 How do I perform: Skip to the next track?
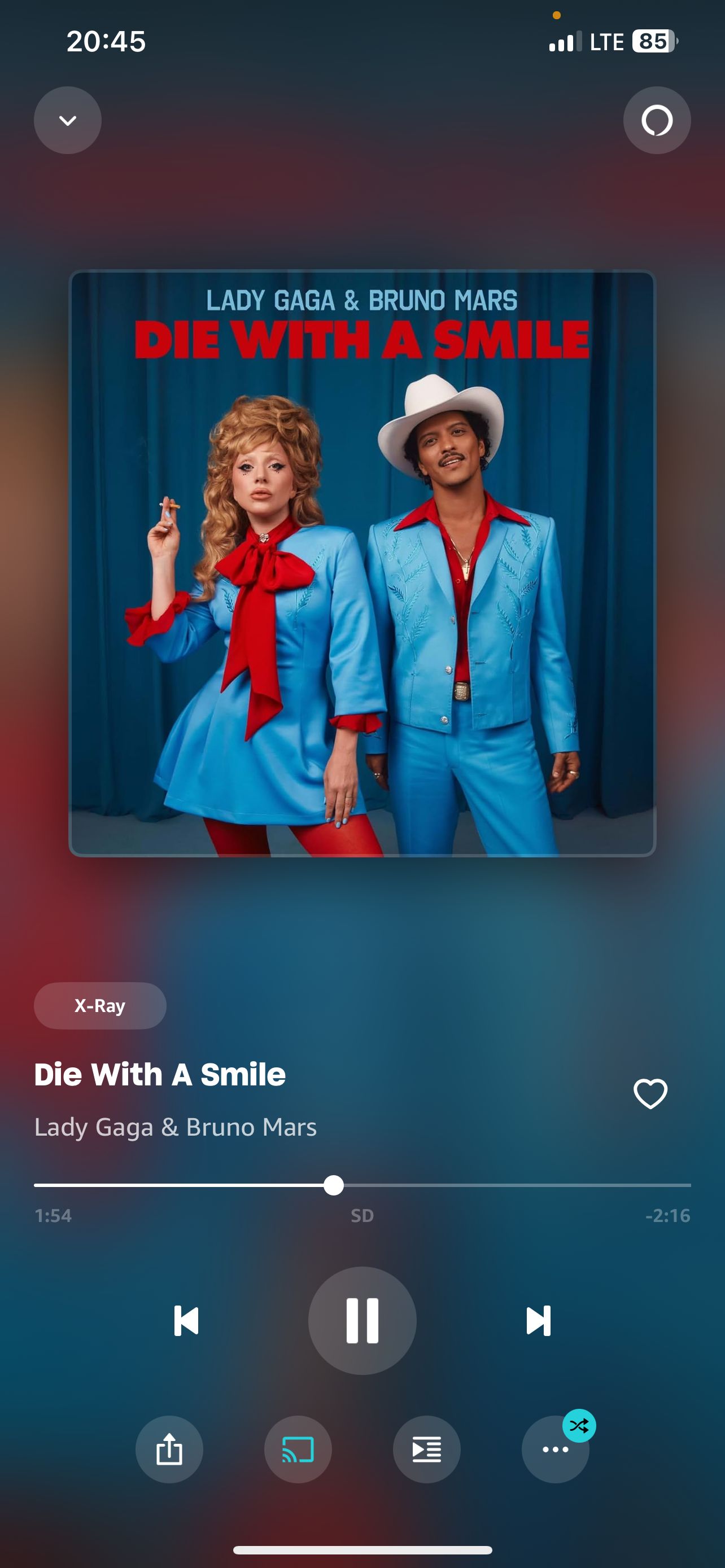pyautogui.click(x=538, y=1320)
